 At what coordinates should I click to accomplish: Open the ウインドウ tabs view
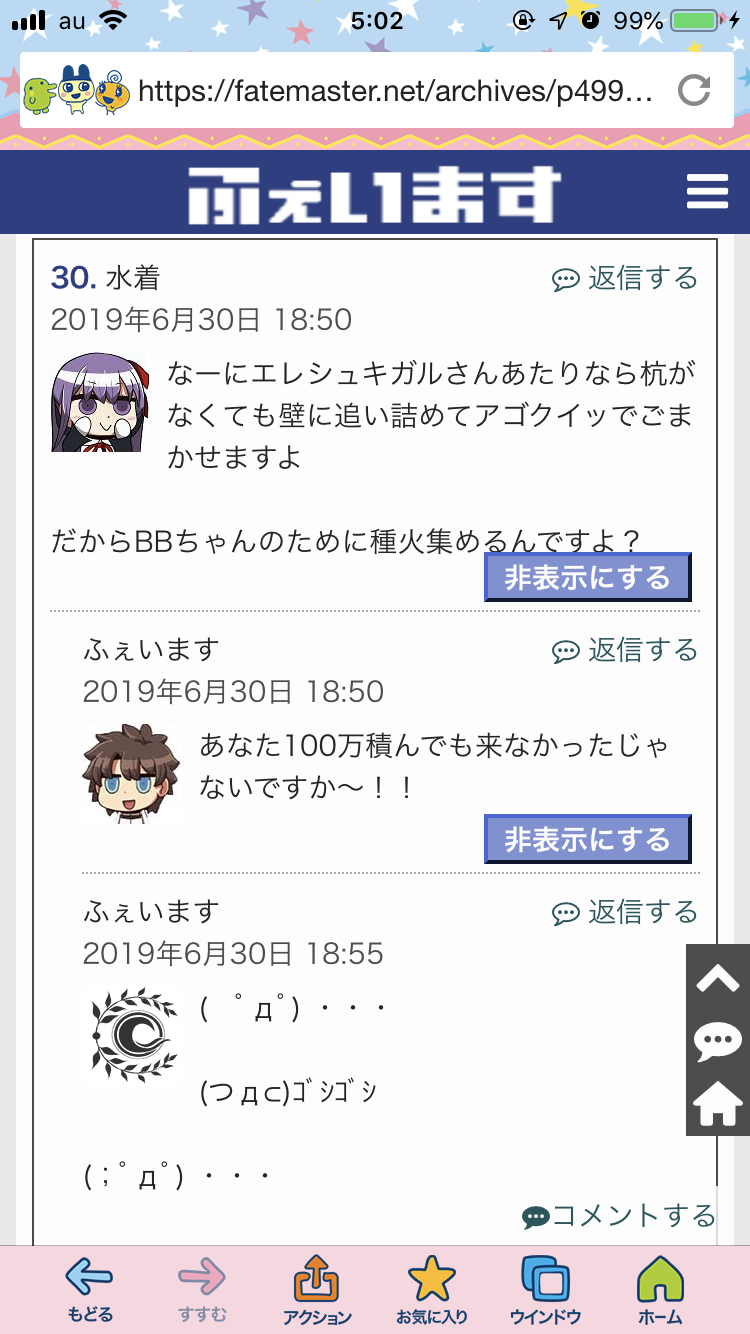click(x=546, y=1289)
